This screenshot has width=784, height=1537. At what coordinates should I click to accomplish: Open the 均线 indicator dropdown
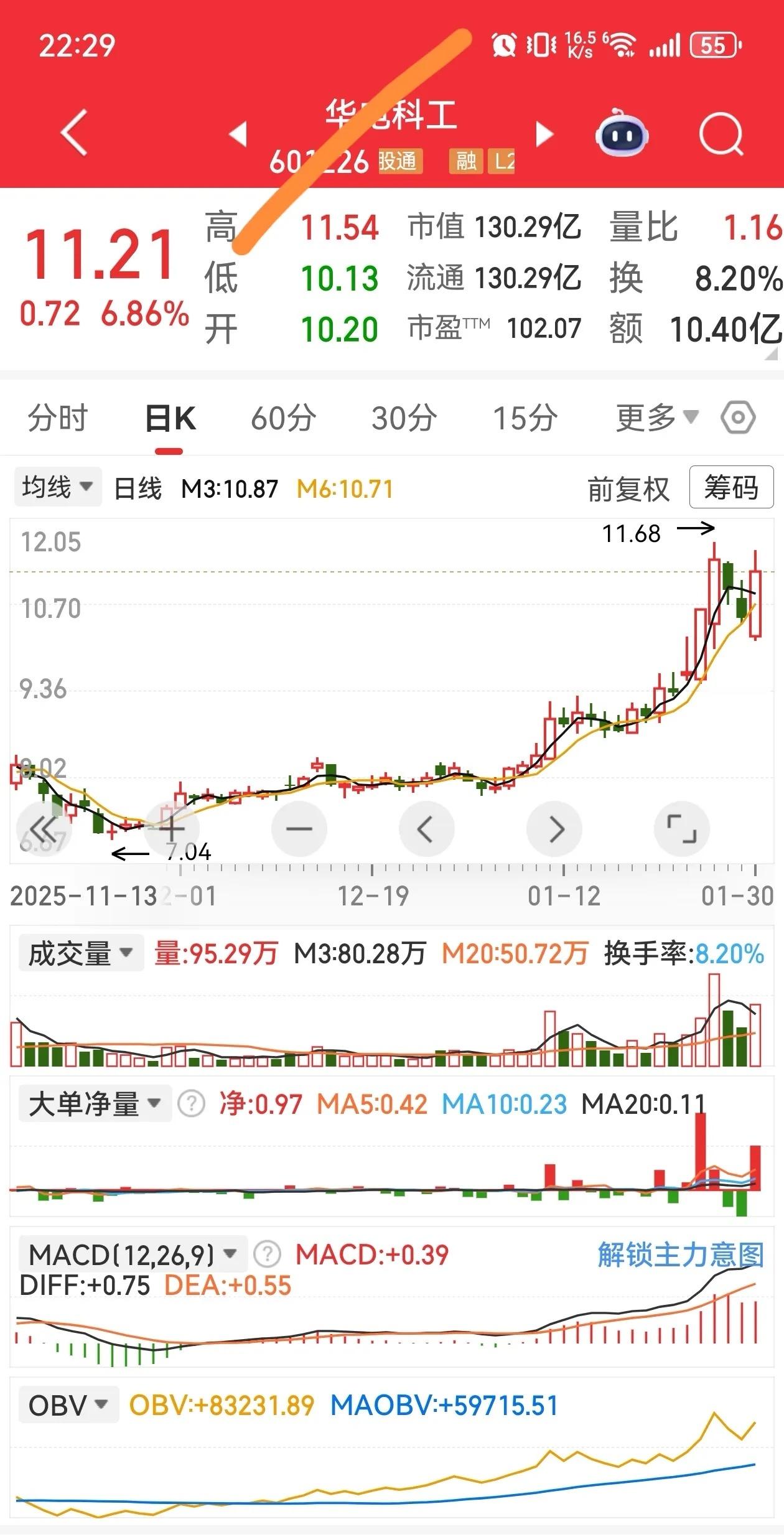[58, 487]
